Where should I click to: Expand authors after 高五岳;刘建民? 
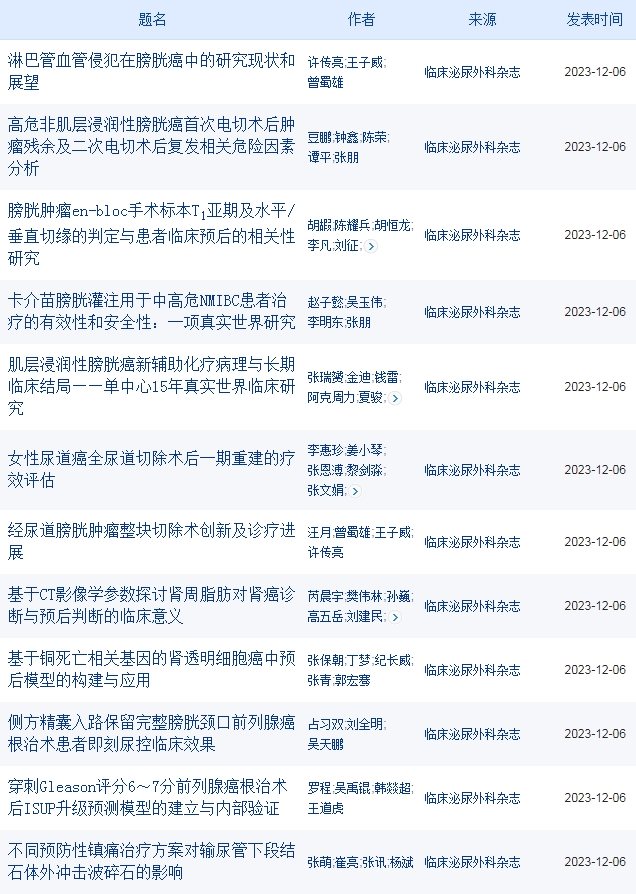[396, 617]
